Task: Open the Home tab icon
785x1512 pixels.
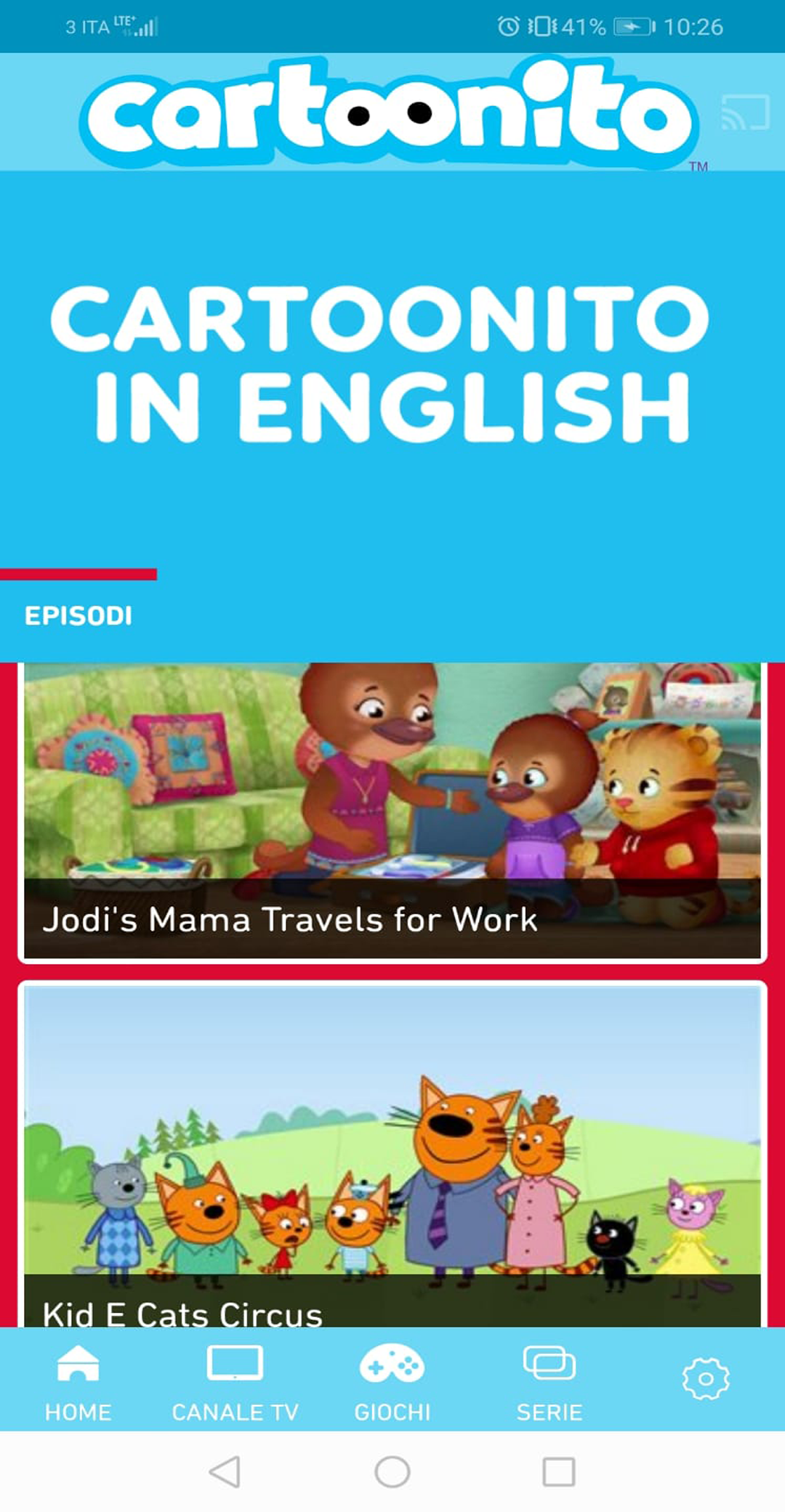Action: coord(78,1365)
